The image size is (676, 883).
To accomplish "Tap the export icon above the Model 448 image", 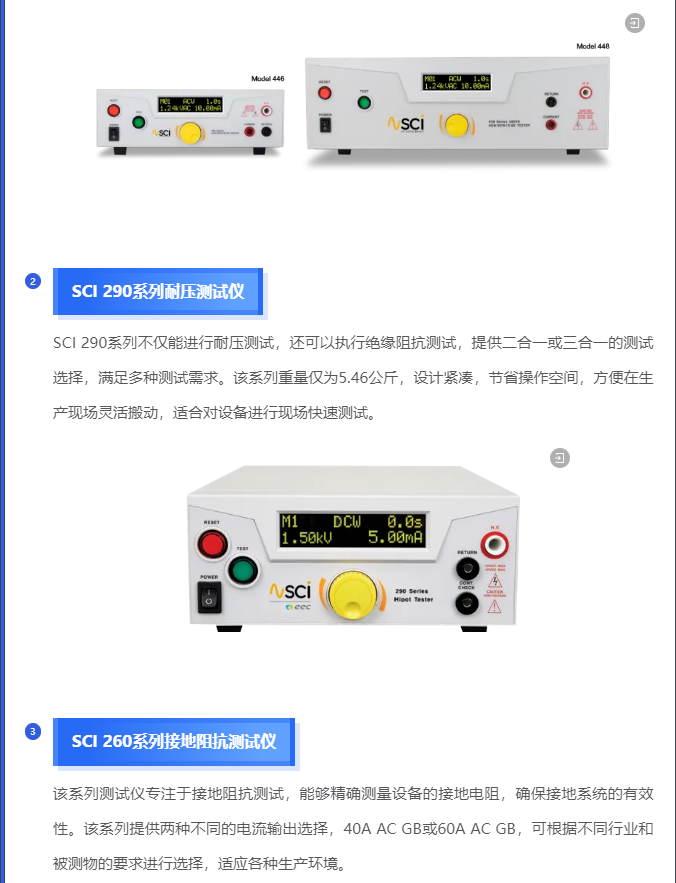I will click(x=634, y=23).
